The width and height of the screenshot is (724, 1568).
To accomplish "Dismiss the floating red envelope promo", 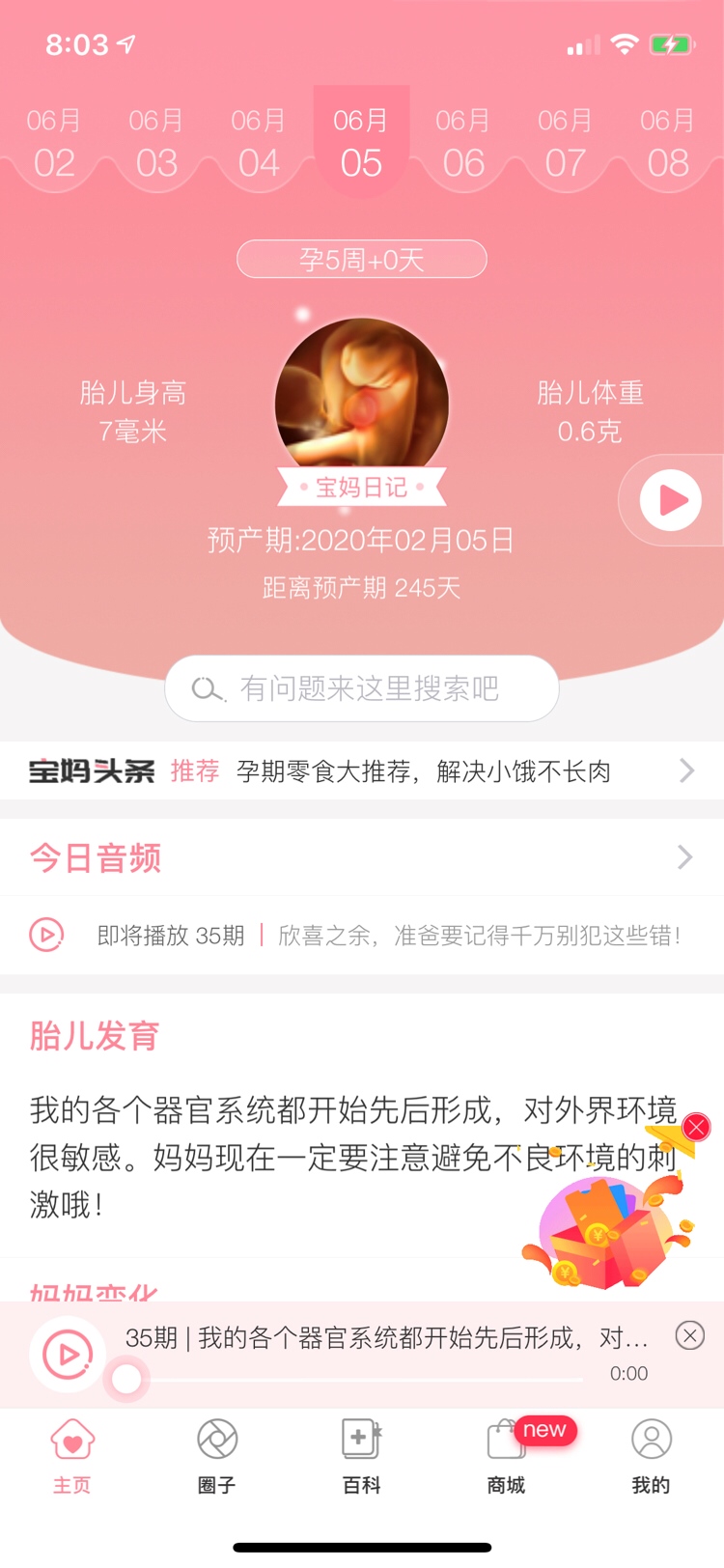I will (696, 1127).
